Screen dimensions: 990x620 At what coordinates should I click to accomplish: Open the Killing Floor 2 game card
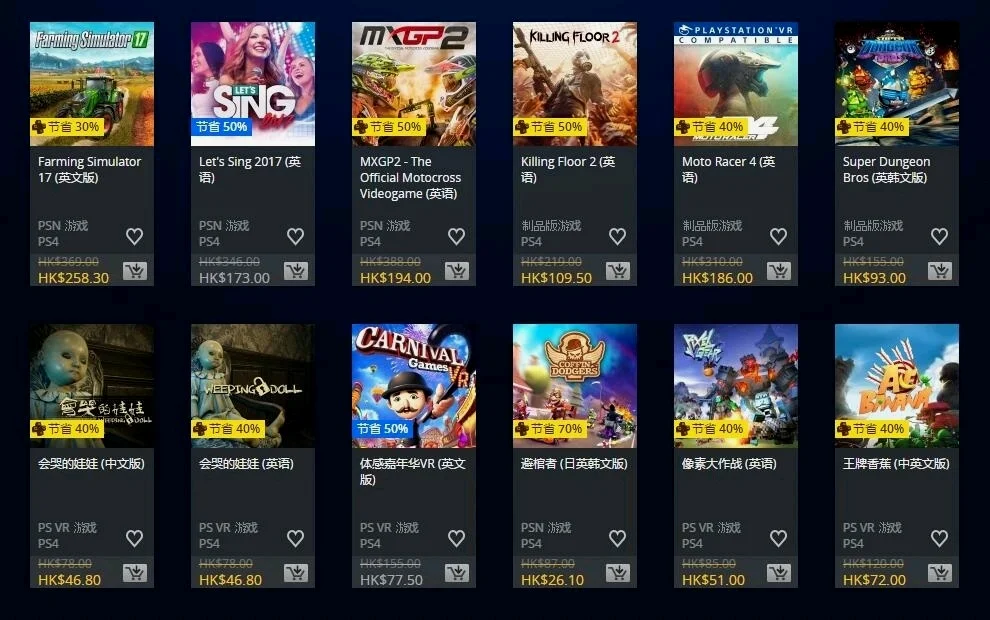tap(574, 84)
